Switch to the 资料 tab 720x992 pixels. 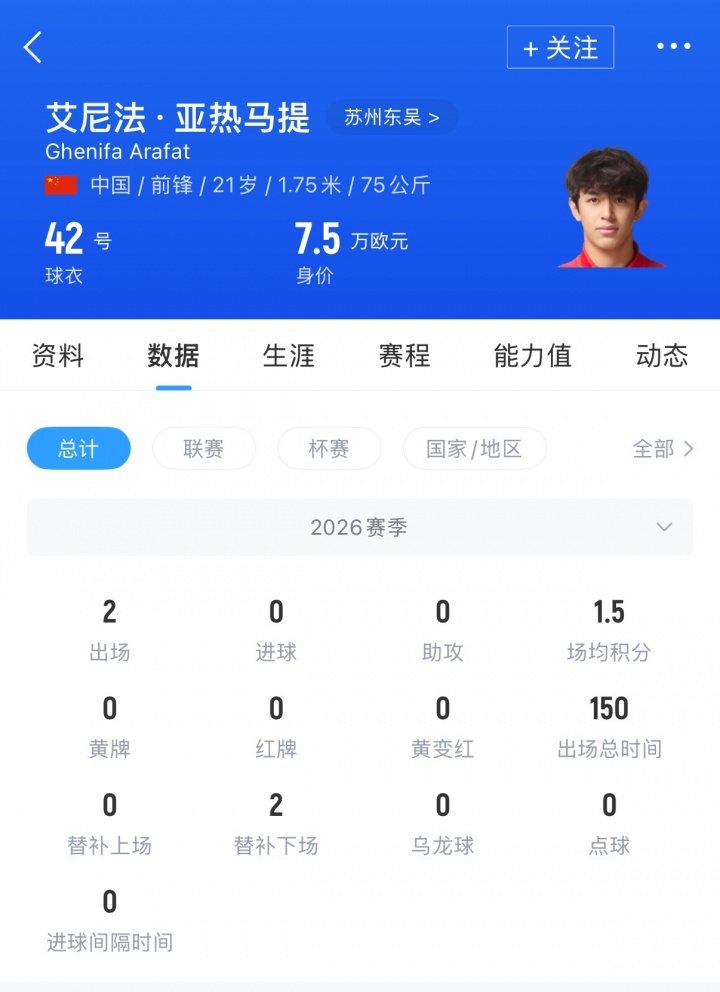[x=56, y=355]
